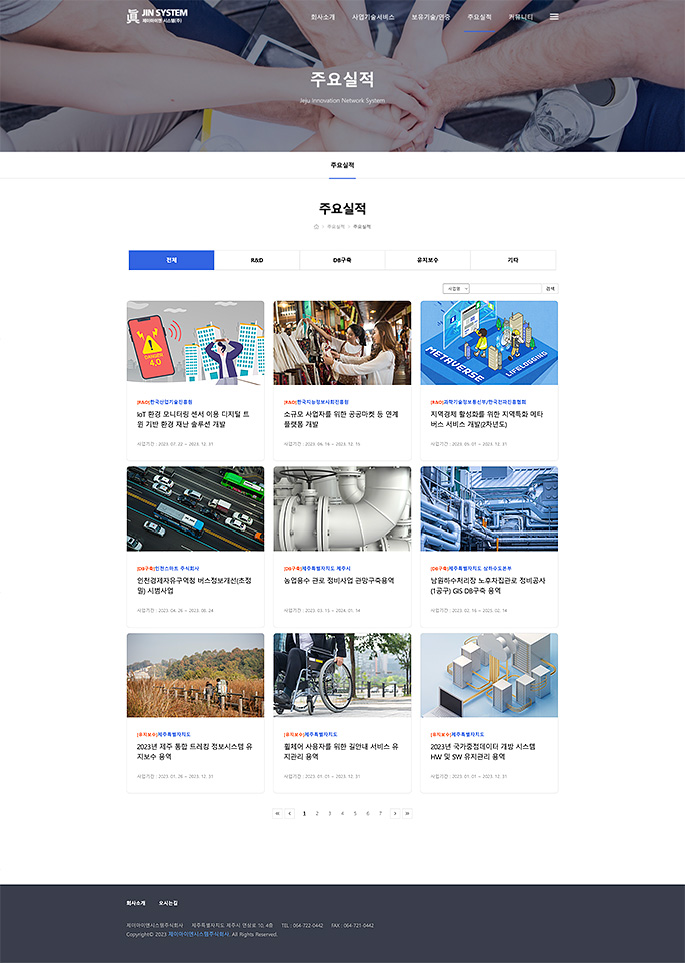Open the hamburger menu in the header
This screenshot has width=685, height=963.
[x=554, y=17]
